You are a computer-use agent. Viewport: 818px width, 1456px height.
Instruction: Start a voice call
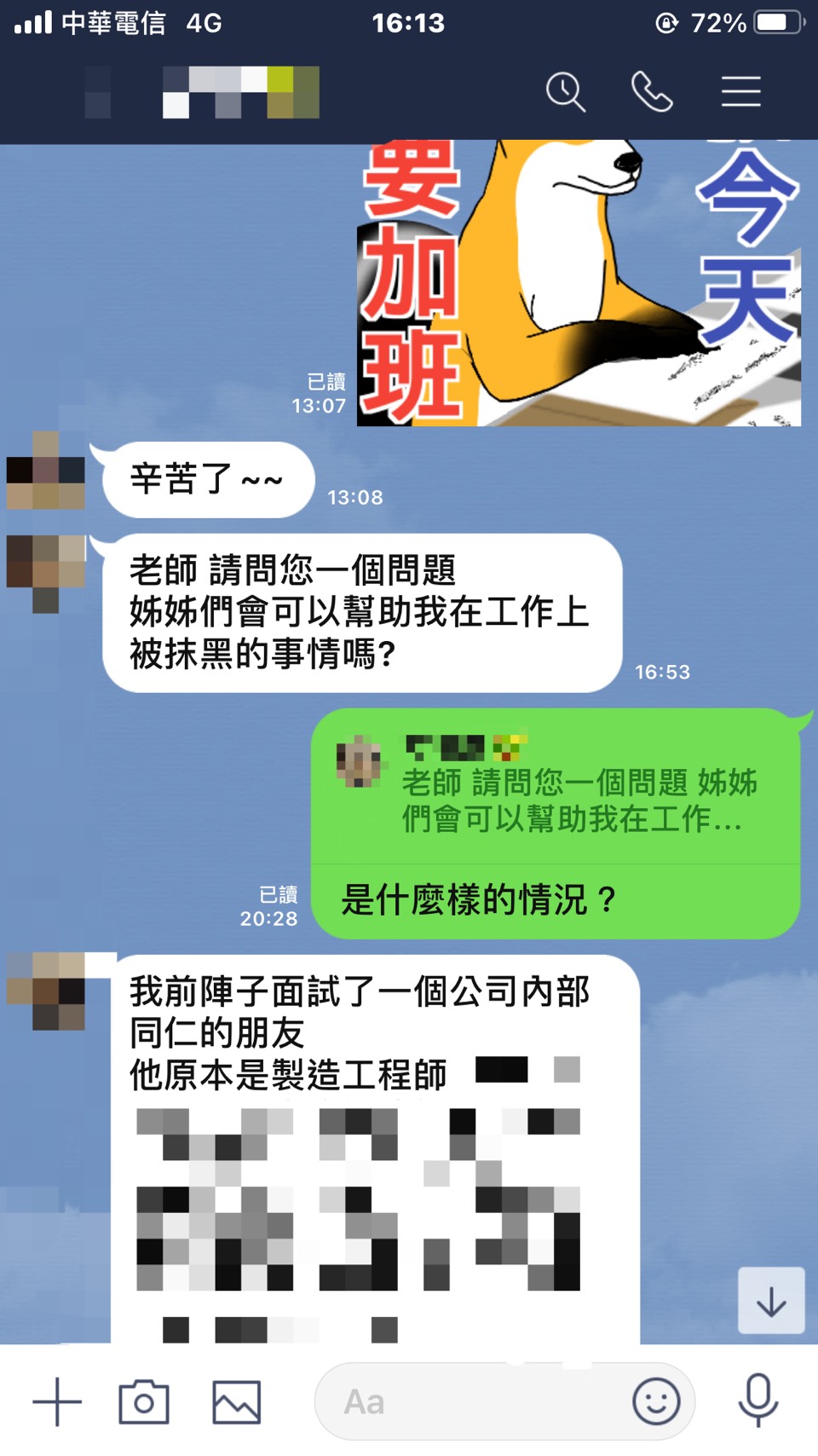click(652, 92)
